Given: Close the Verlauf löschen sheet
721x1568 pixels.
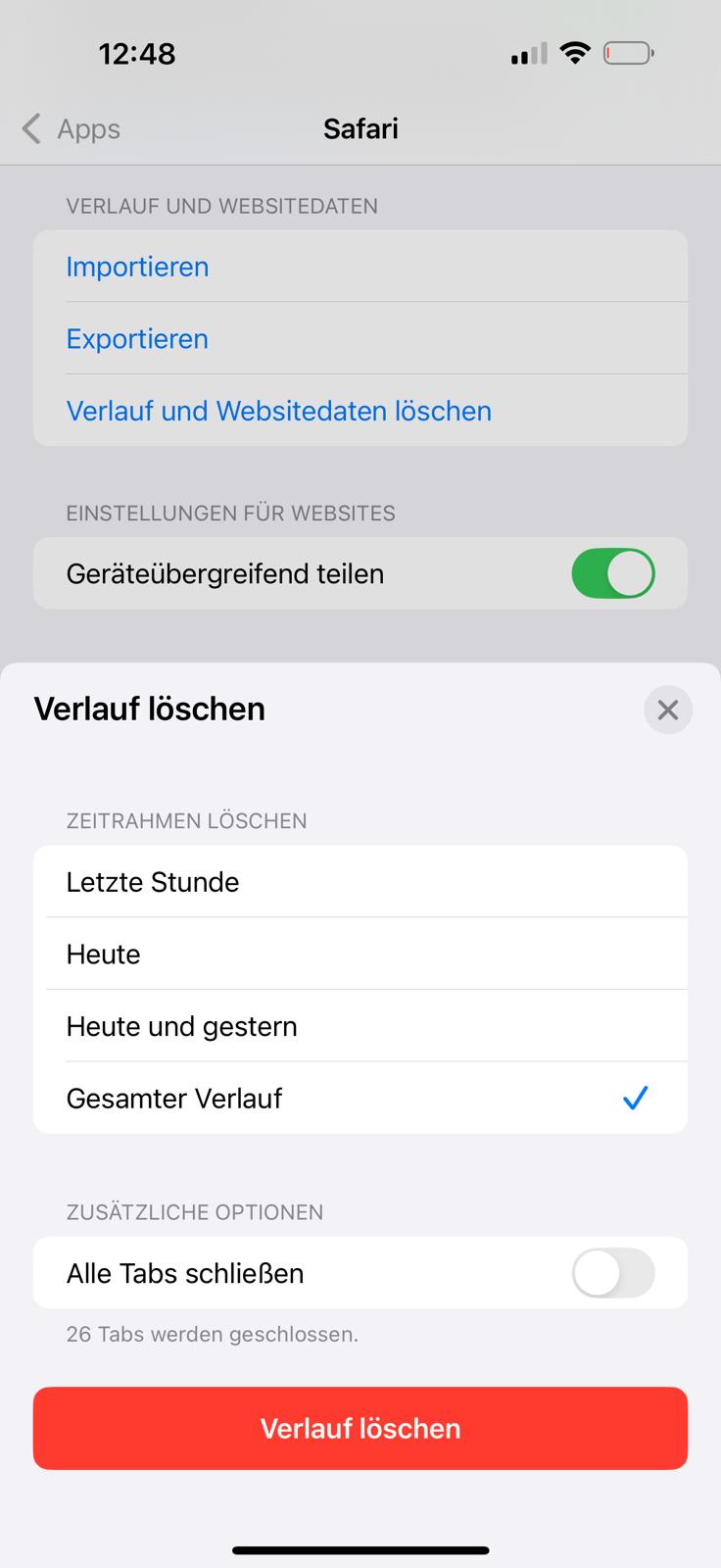Looking at the screenshot, I should [x=668, y=710].
